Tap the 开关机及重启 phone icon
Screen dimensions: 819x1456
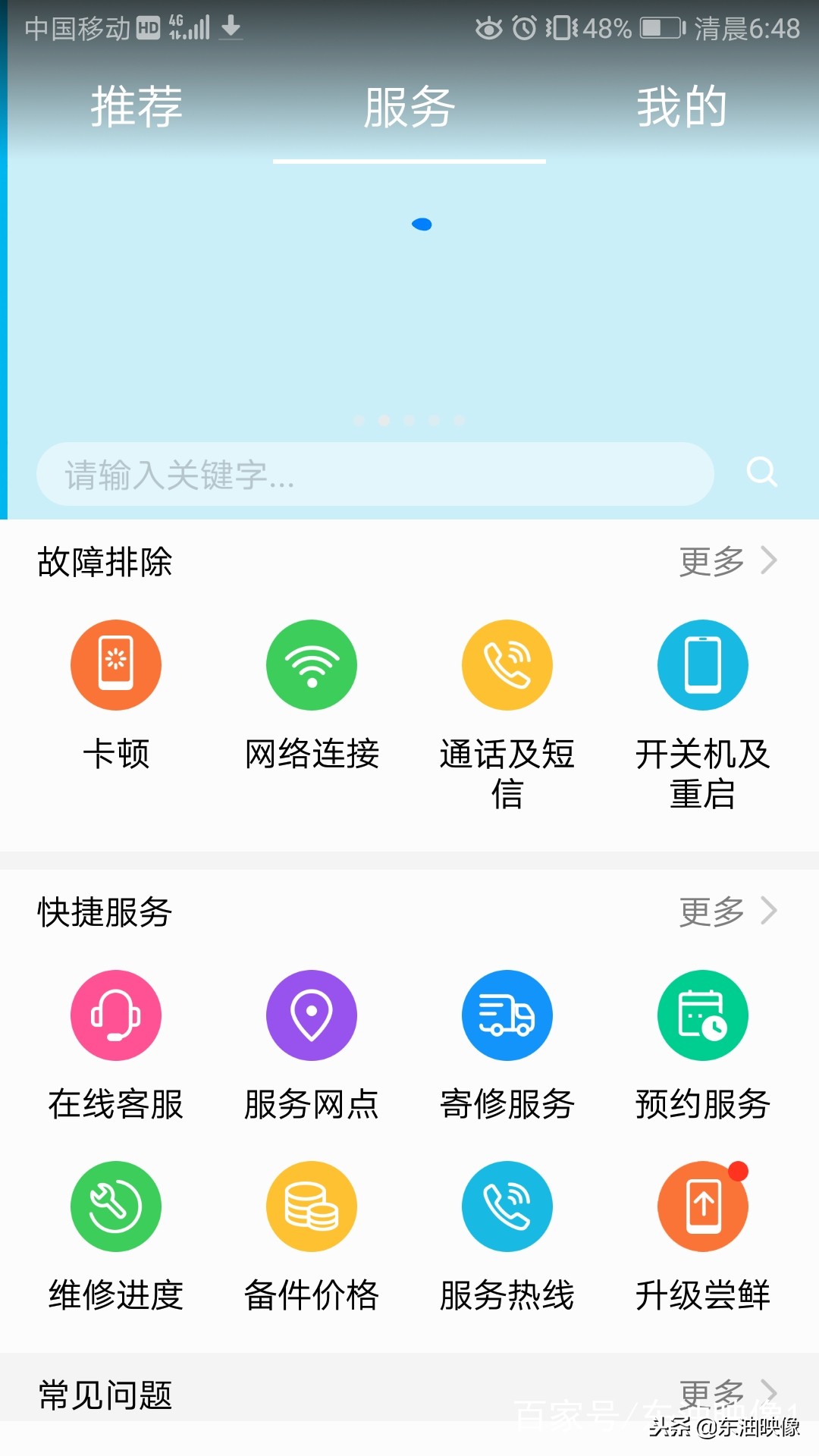click(702, 664)
